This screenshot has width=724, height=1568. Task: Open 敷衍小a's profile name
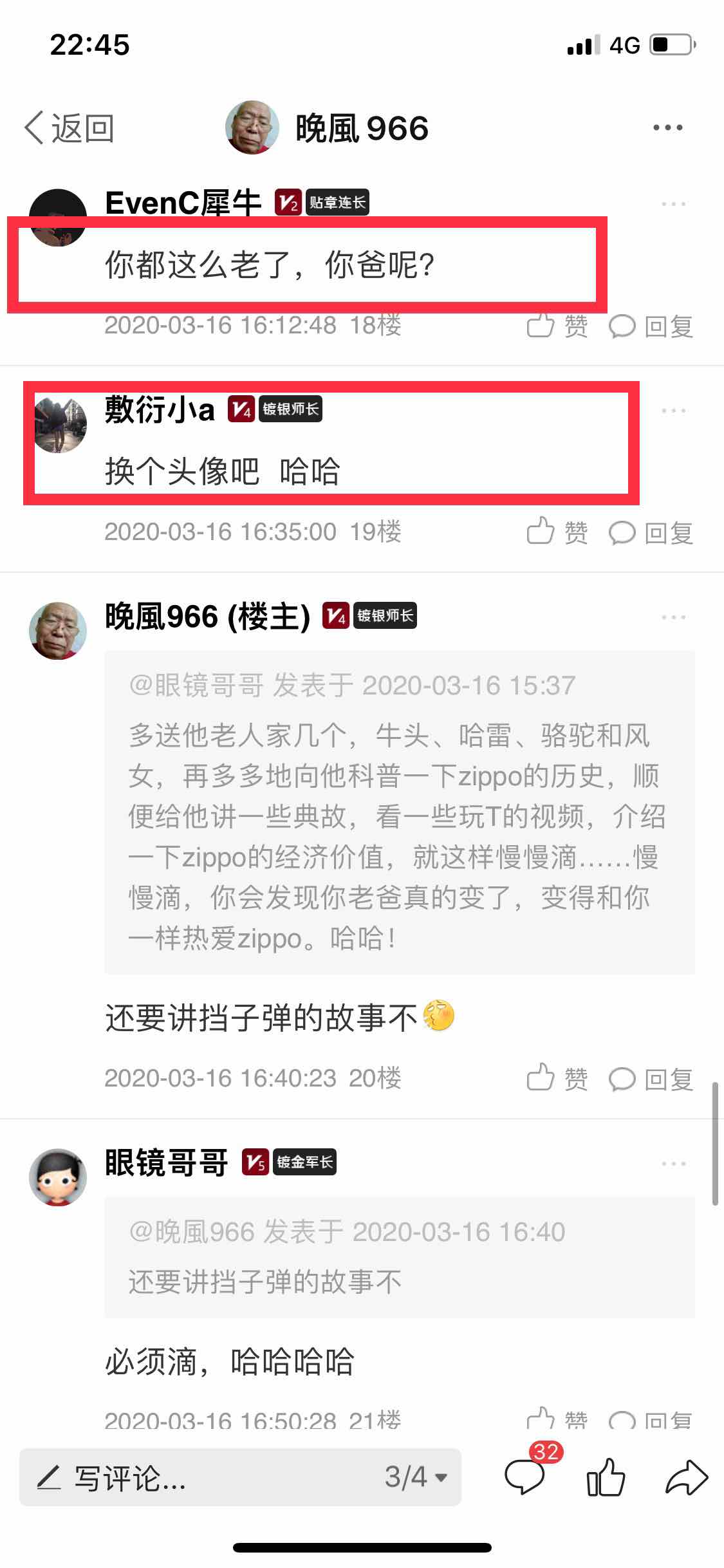(160, 410)
